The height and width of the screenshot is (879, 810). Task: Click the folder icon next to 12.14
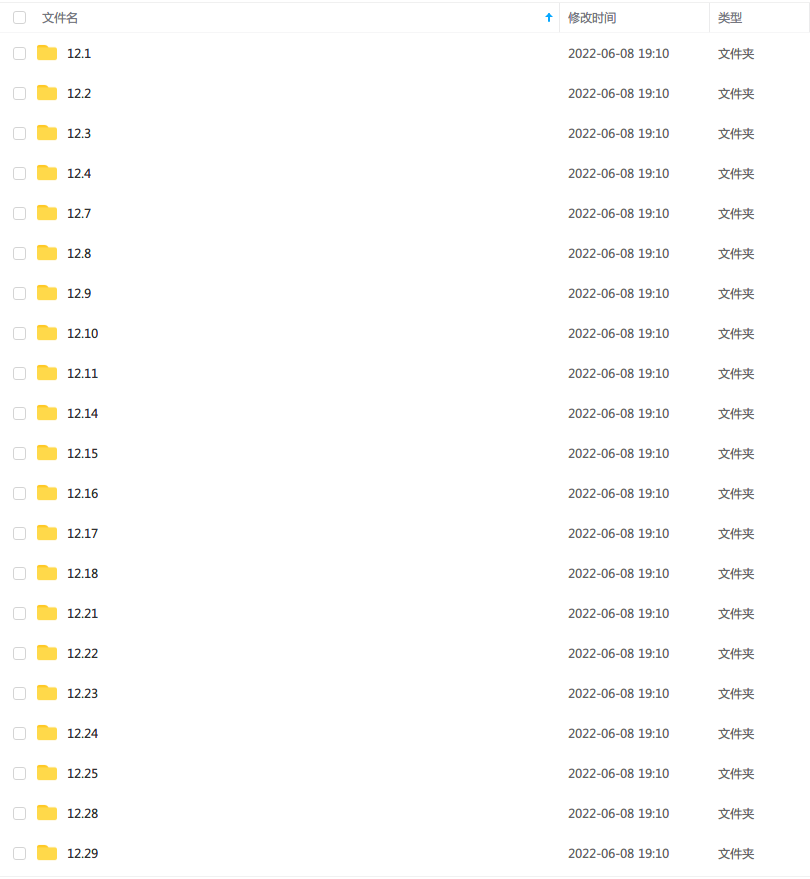47,413
